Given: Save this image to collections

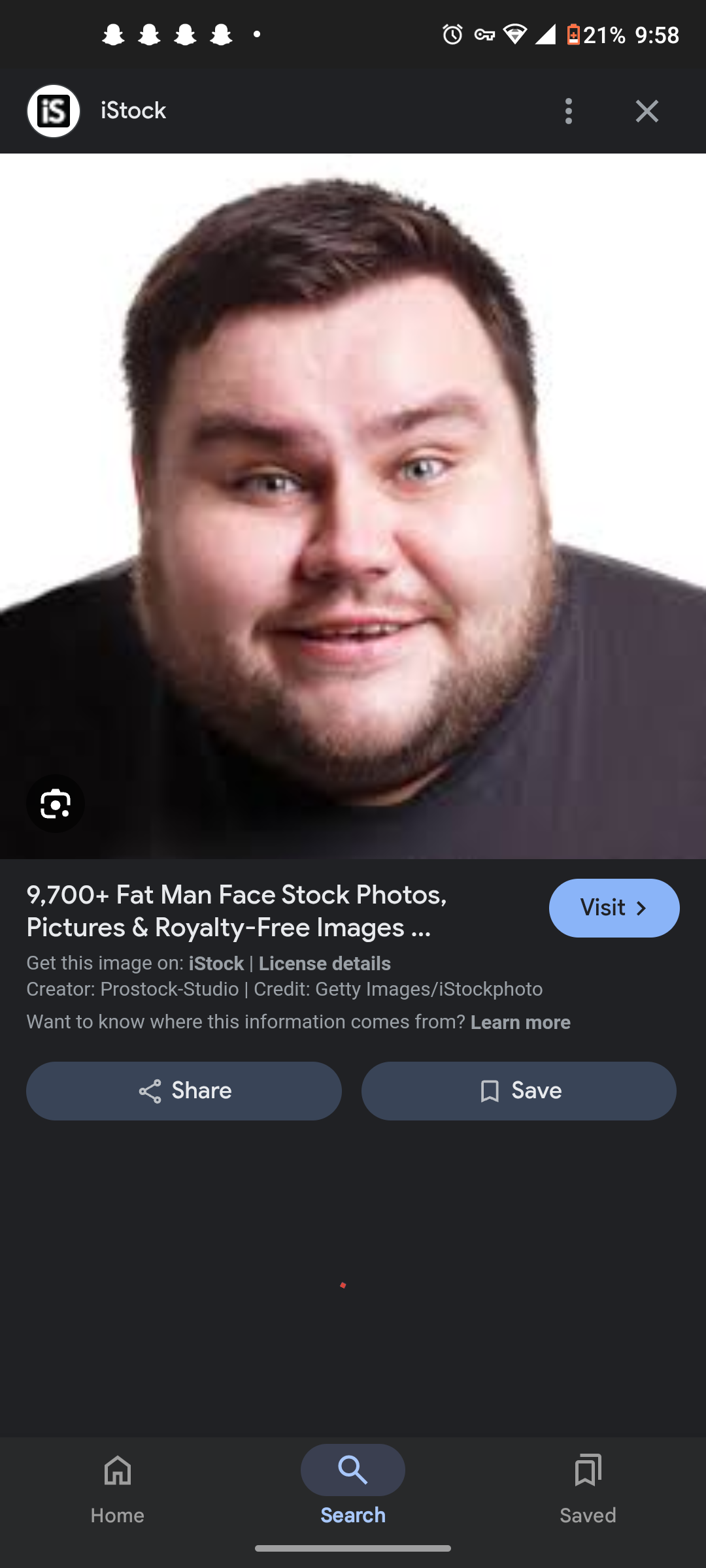Looking at the screenshot, I should click(519, 1090).
